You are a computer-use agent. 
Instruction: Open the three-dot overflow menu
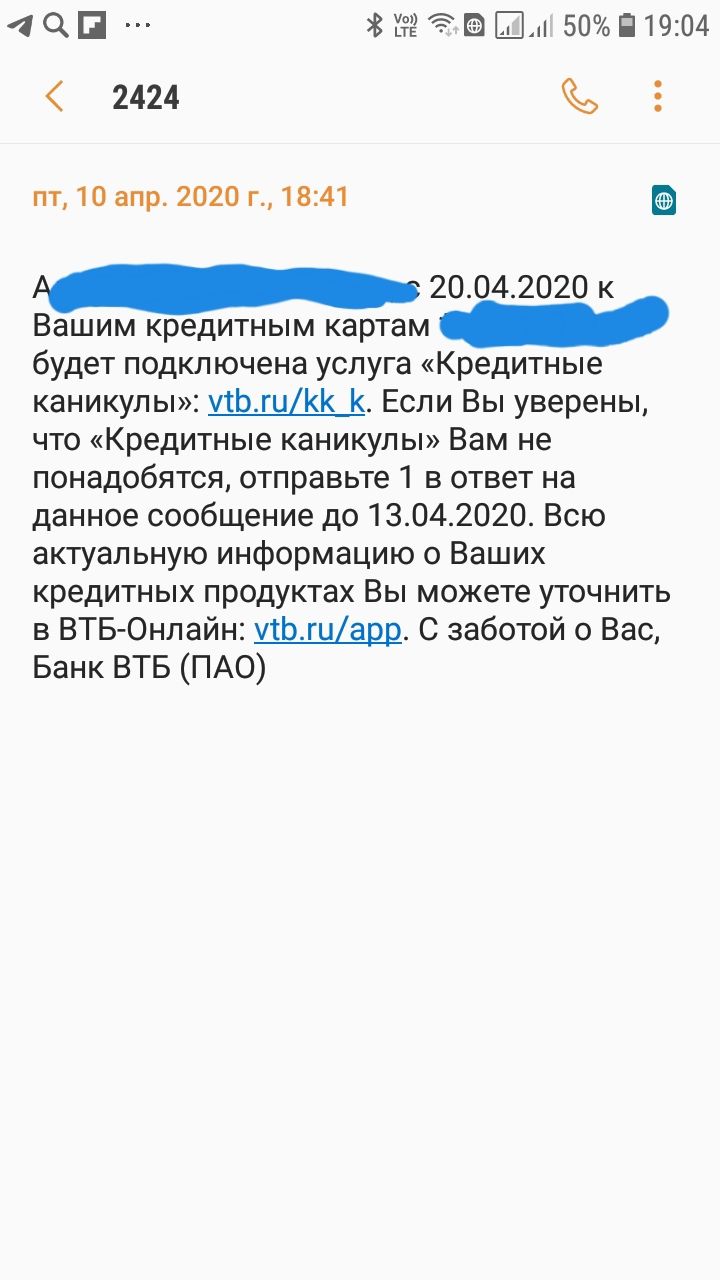[657, 97]
